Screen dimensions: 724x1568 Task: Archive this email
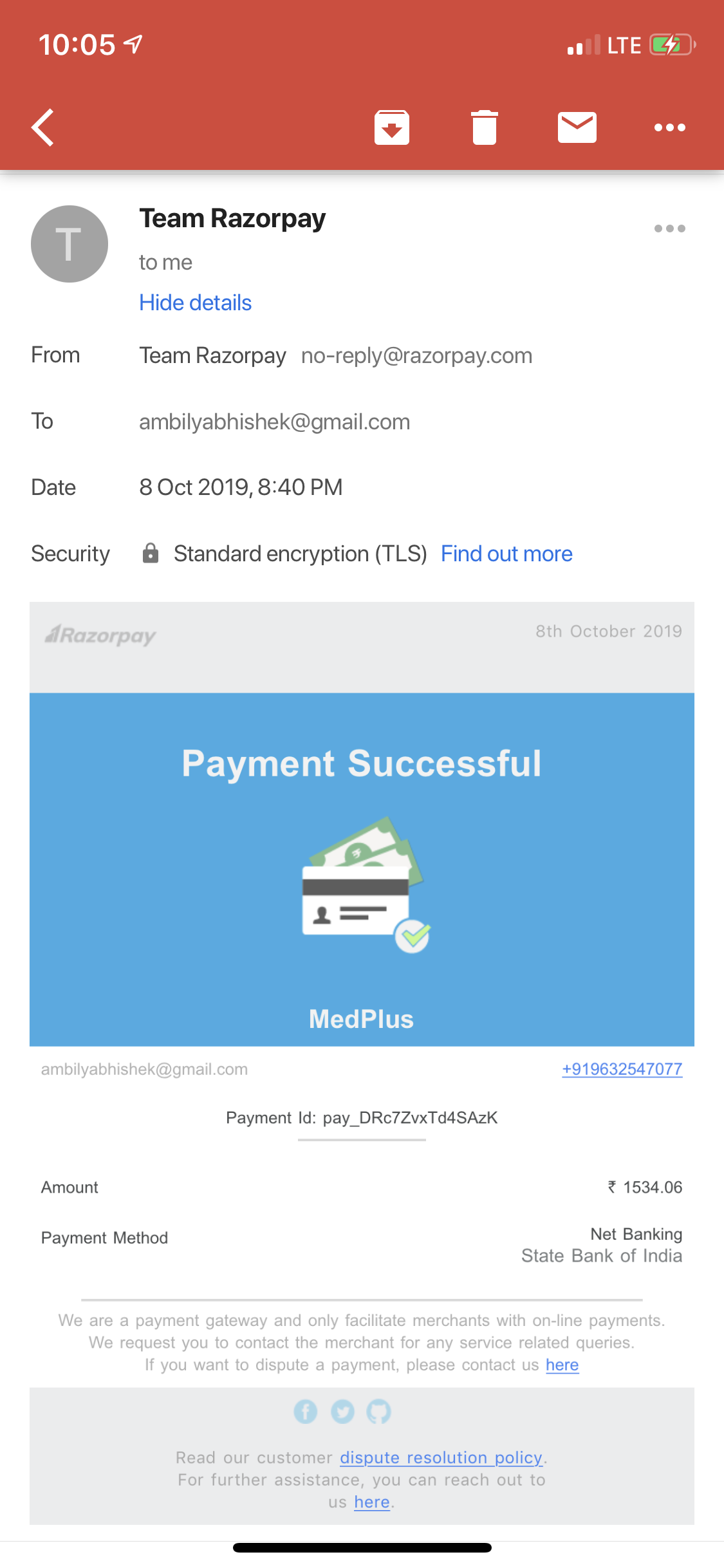[392, 127]
